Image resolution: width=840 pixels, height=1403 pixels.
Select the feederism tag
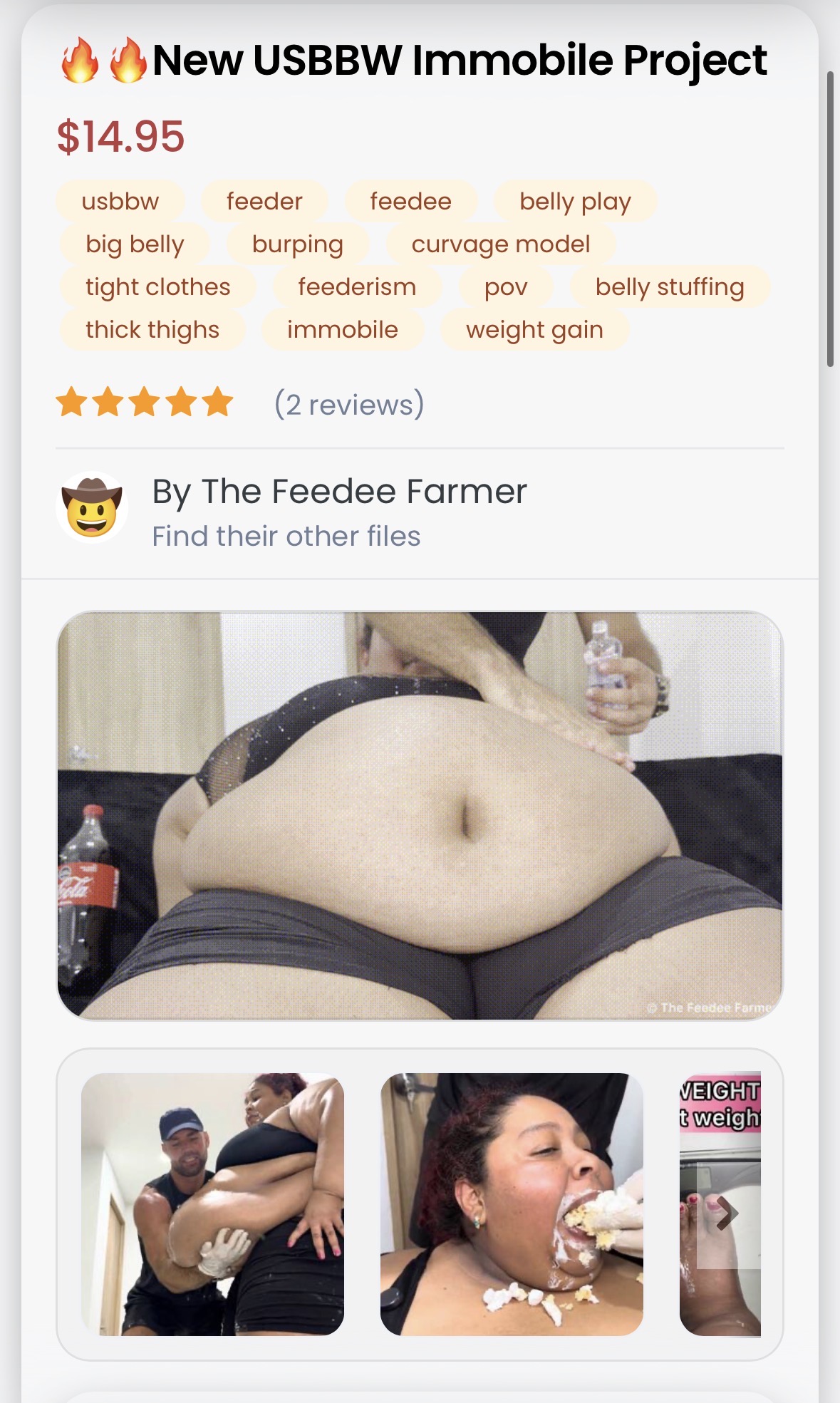pos(357,287)
